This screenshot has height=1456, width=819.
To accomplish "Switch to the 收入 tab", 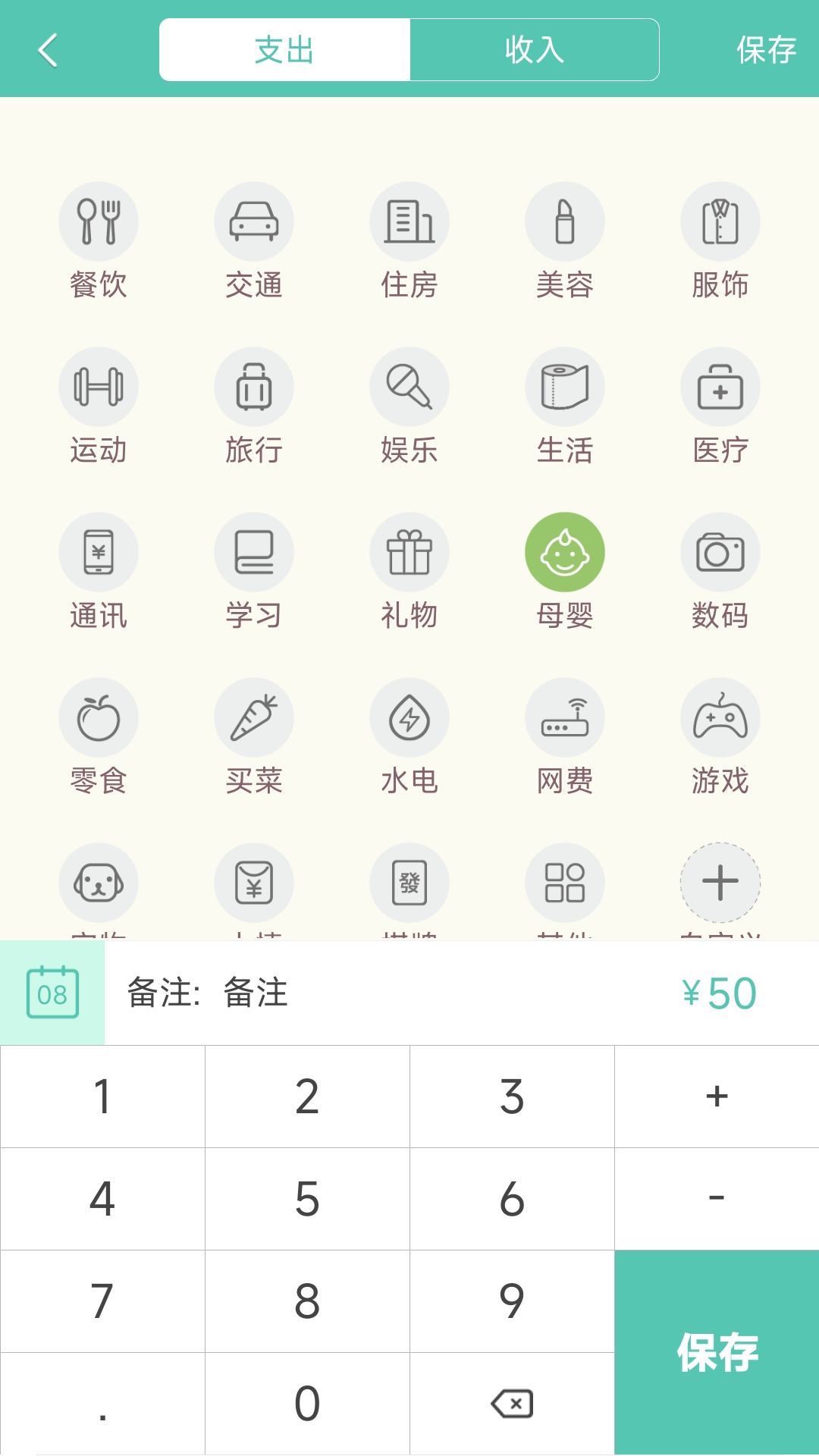I will click(535, 50).
